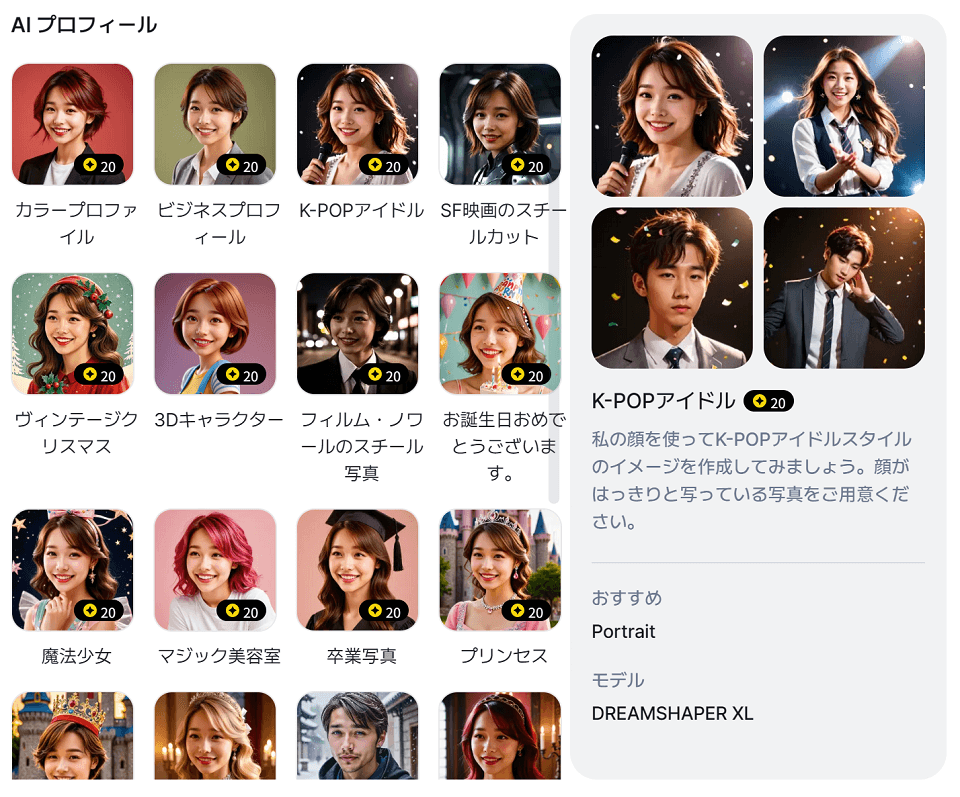Pick the 3Dキャラクター template

tap(215, 334)
